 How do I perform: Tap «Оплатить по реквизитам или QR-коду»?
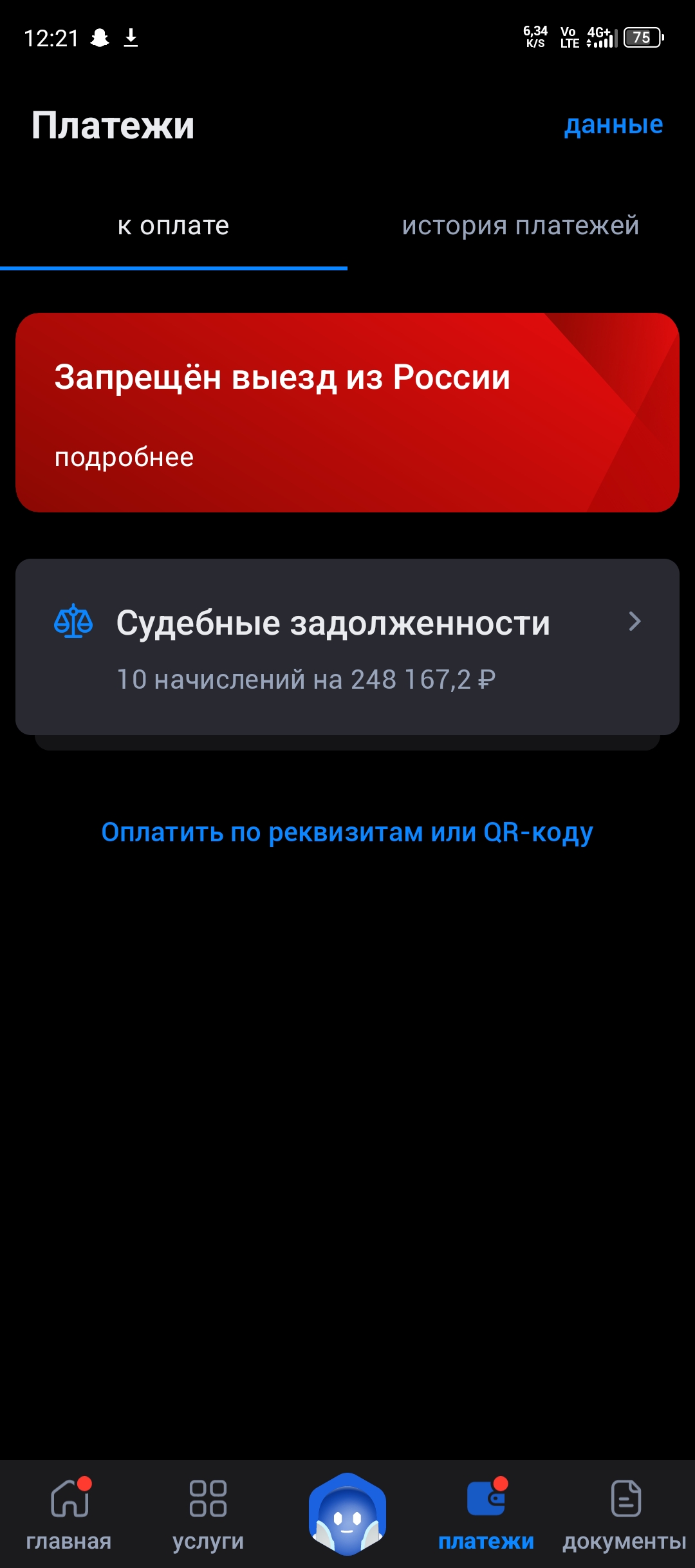pos(347,832)
